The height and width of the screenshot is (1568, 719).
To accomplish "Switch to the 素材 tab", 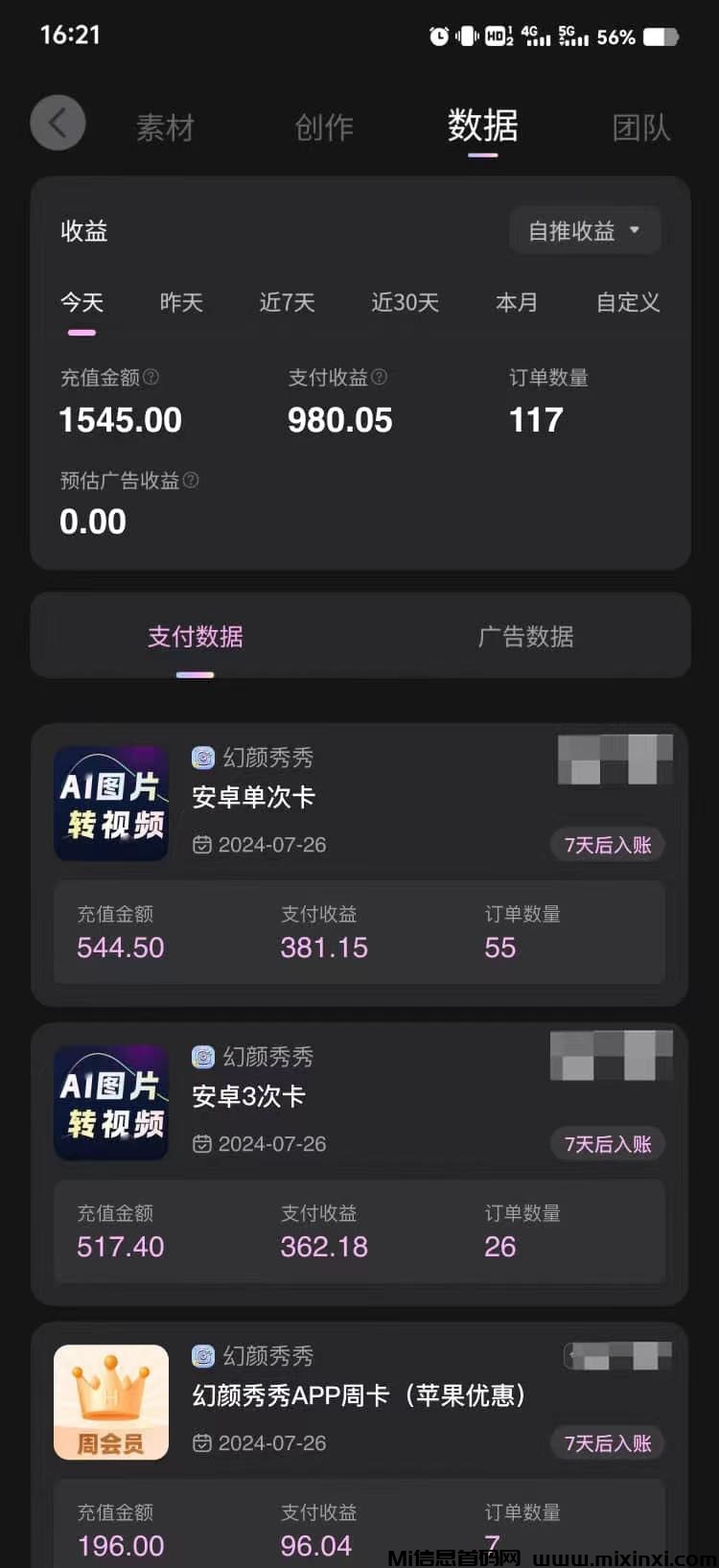I will tap(165, 128).
